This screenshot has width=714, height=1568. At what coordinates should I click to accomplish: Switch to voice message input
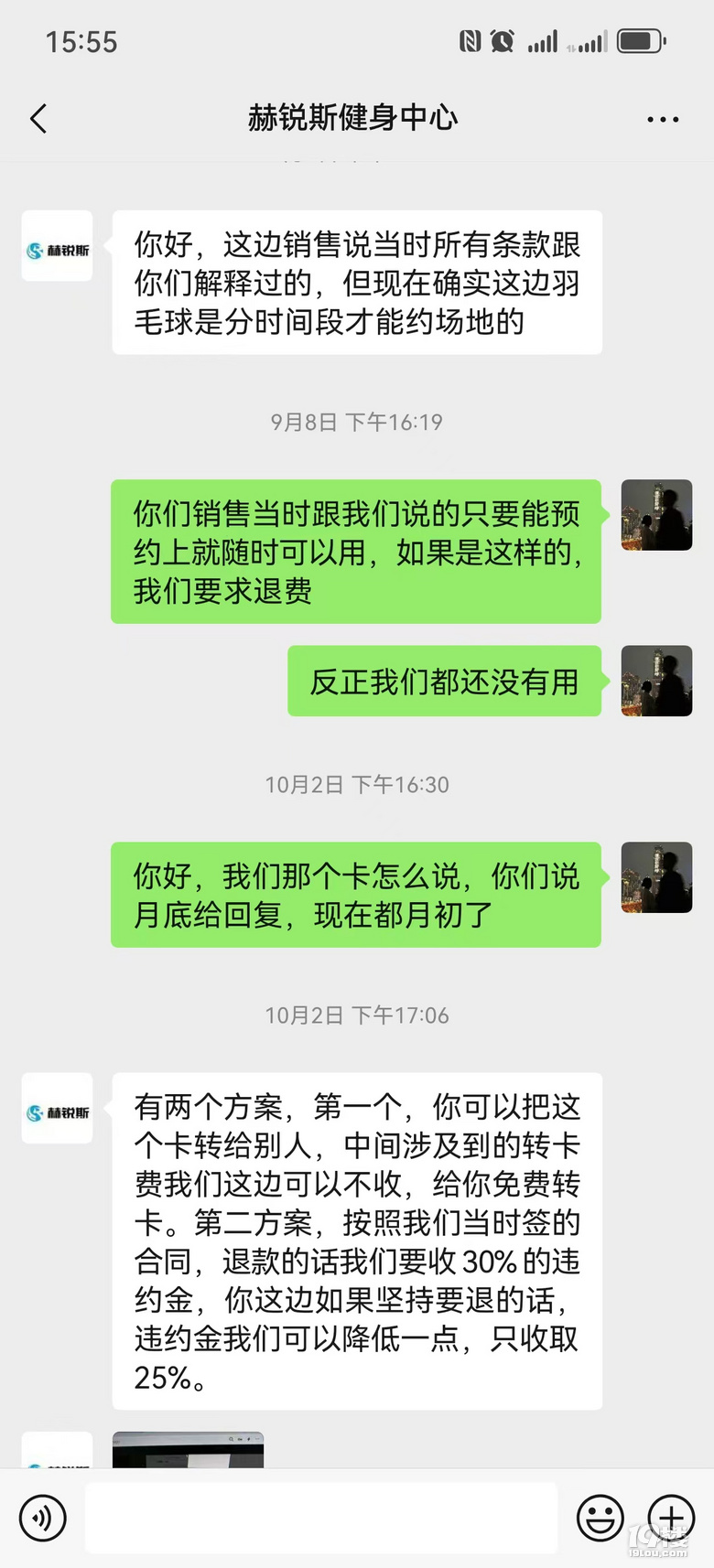point(42,1518)
